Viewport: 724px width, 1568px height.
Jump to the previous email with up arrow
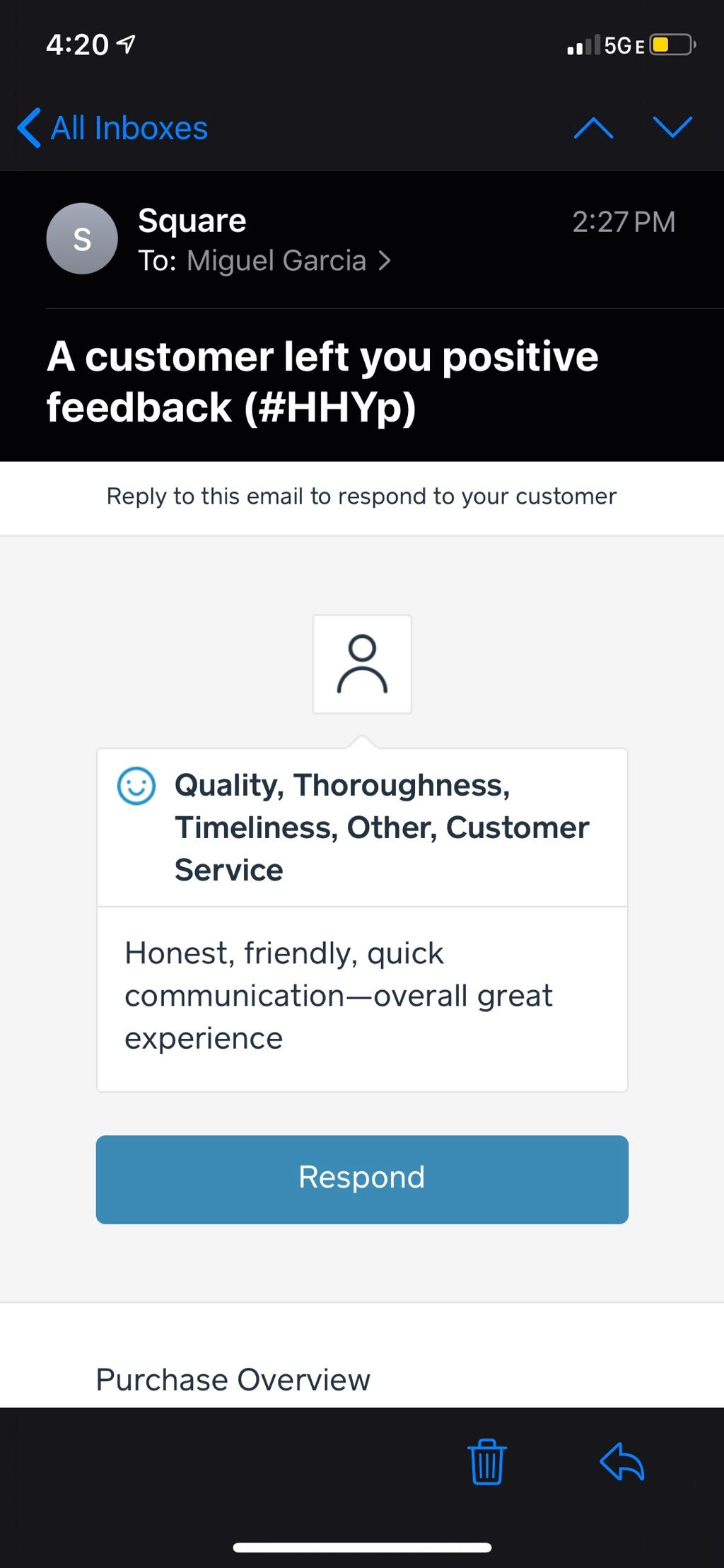click(x=593, y=128)
